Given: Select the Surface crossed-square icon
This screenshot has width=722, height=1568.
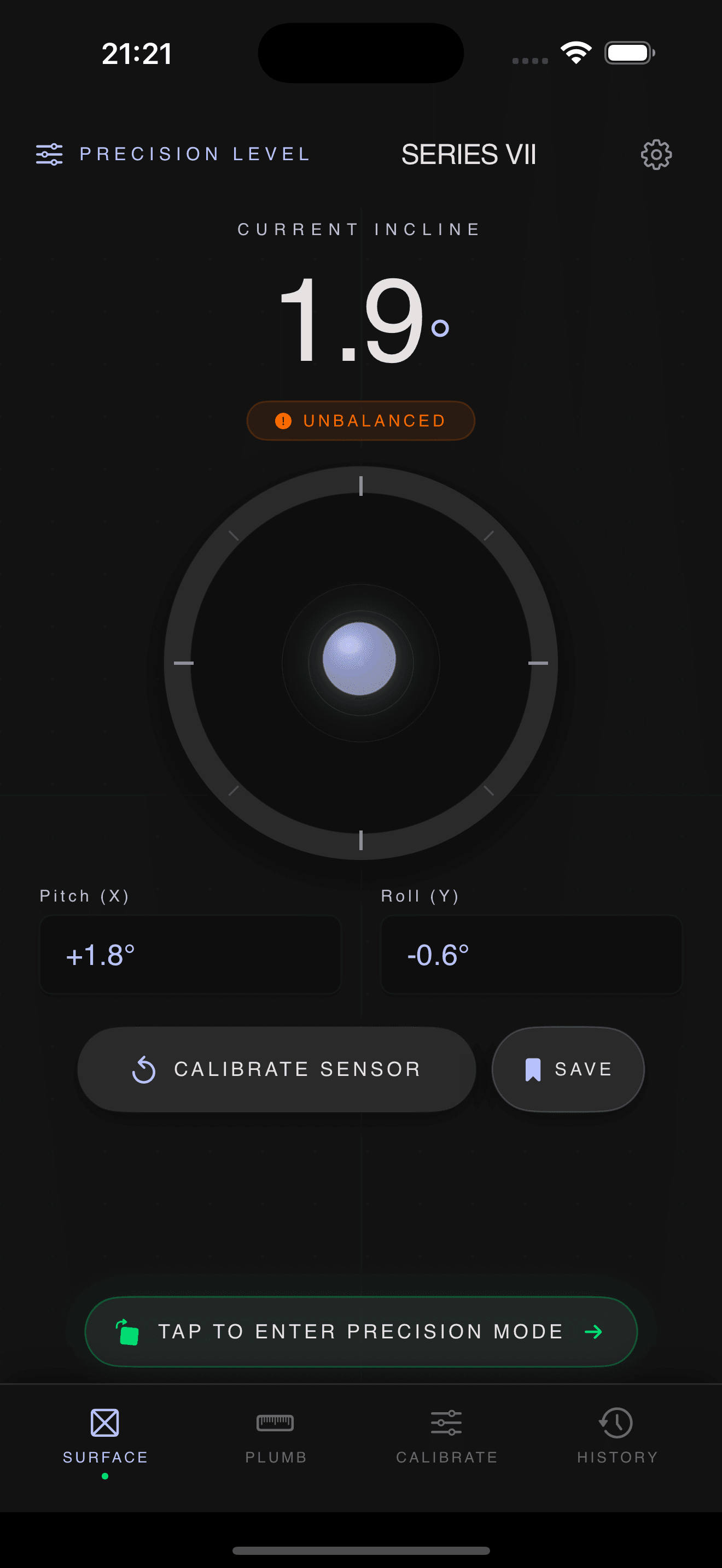Looking at the screenshot, I should point(104,1423).
